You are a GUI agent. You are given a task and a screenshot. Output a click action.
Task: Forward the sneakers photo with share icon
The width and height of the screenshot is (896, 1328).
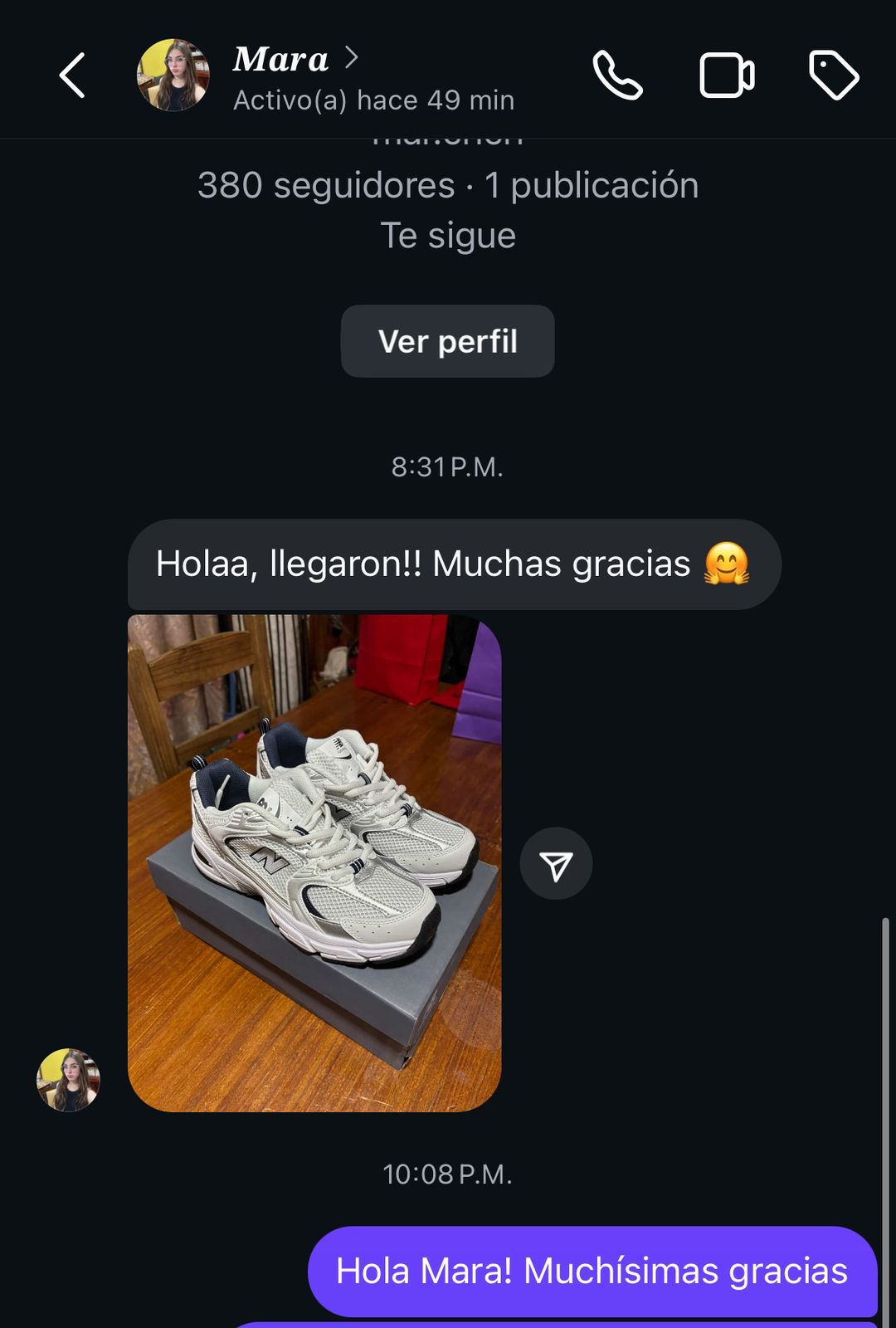pyautogui.click(x=556, y=864)
